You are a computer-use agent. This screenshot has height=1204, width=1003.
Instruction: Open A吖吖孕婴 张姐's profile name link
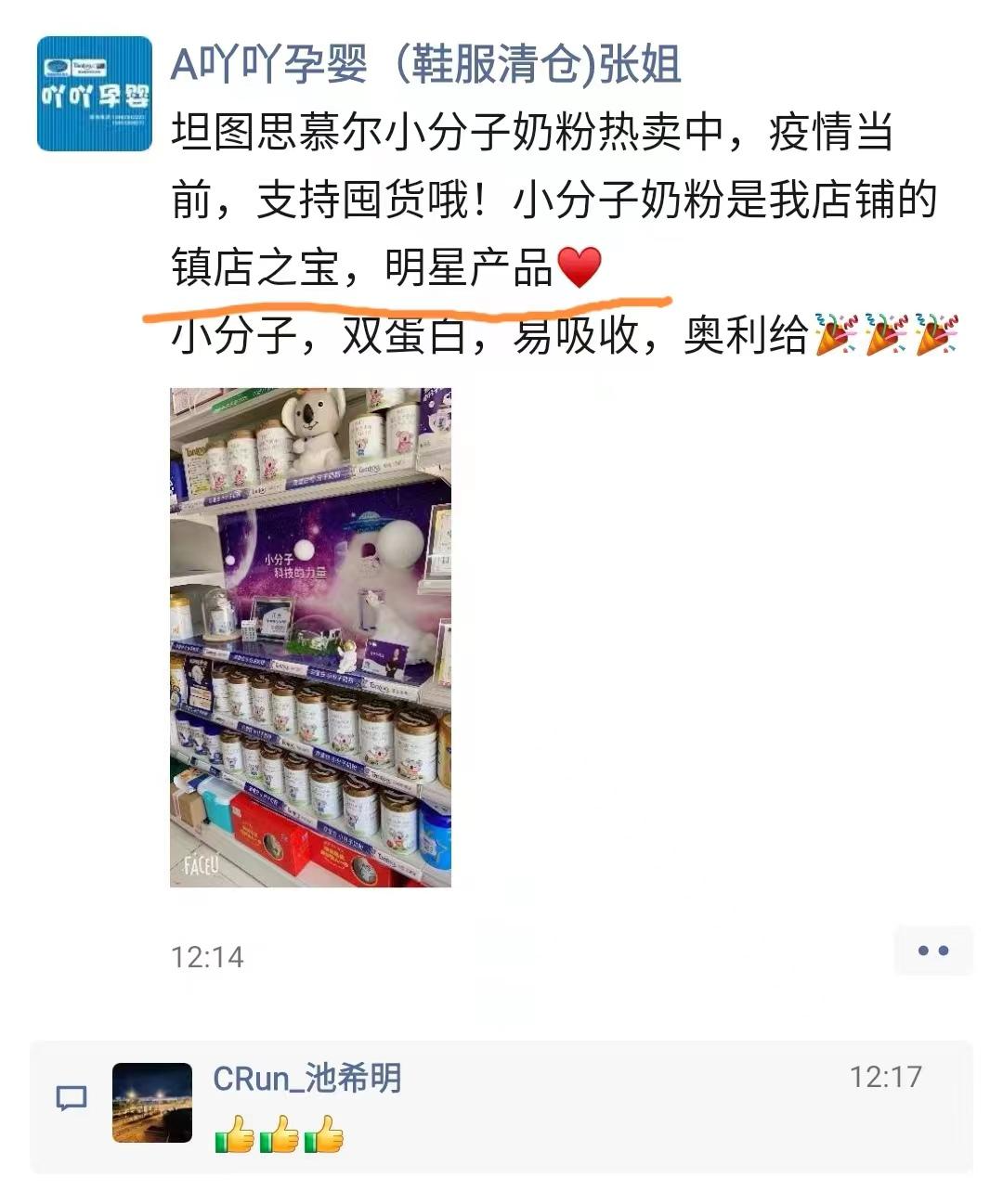tap(425, 65)
